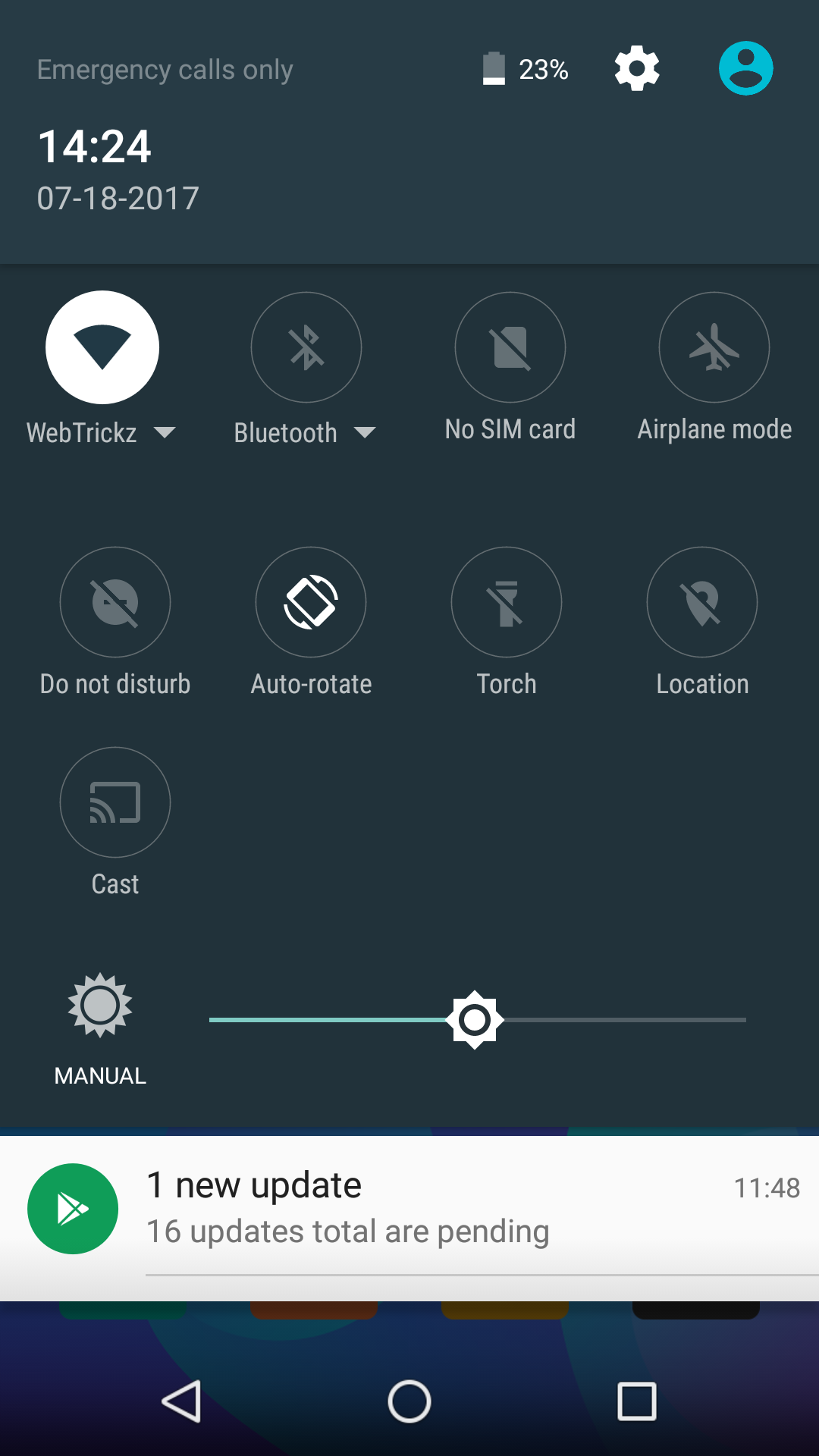Open settings via the gear icon
819x1456 pixels.
tap(637, 68)
